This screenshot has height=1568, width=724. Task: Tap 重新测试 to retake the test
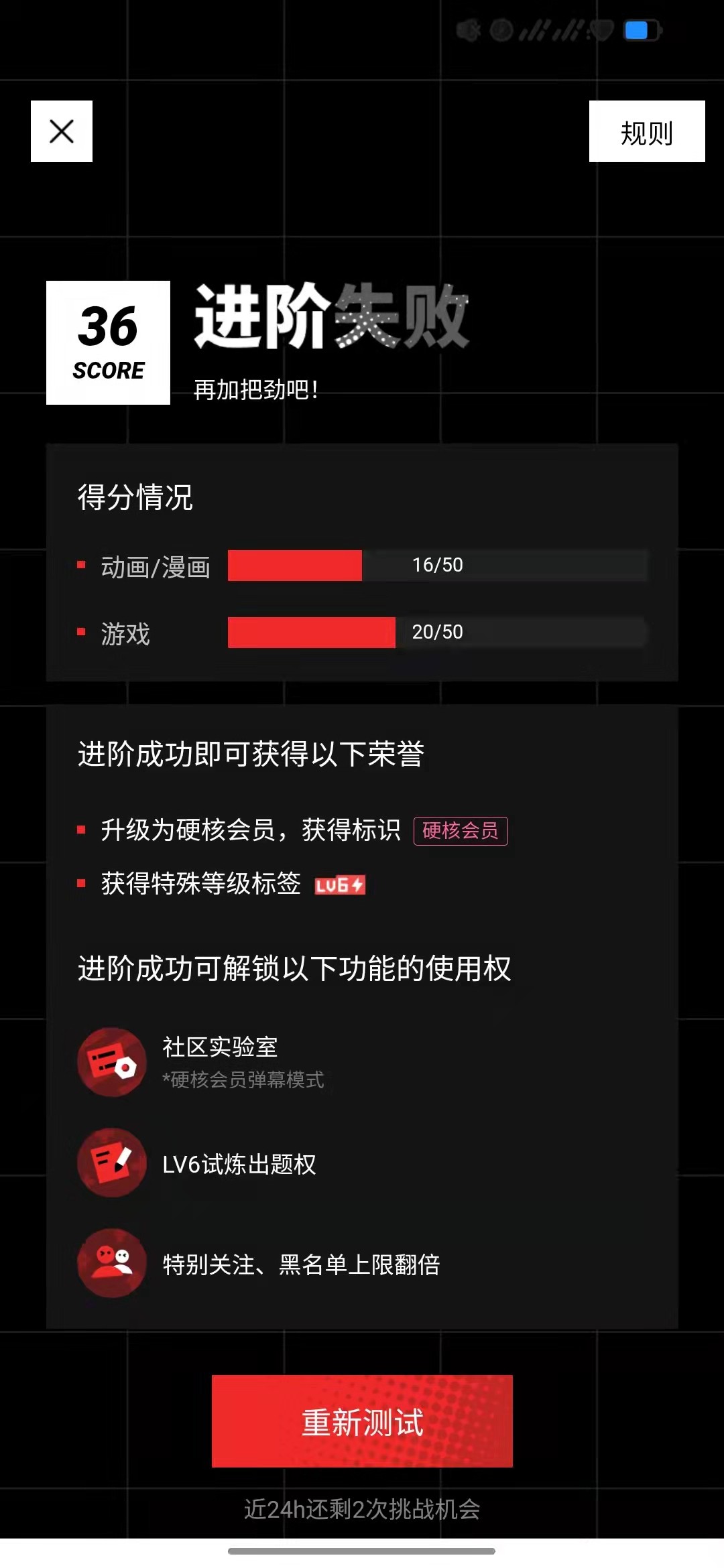click(x=362, y=1421)
